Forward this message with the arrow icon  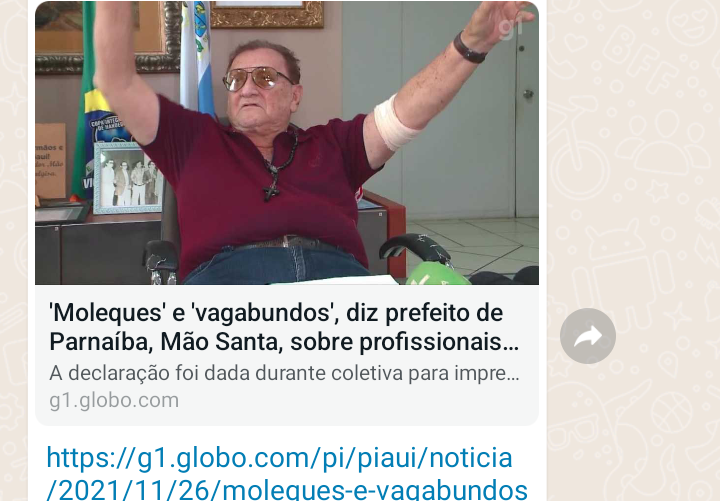(588, 336)
